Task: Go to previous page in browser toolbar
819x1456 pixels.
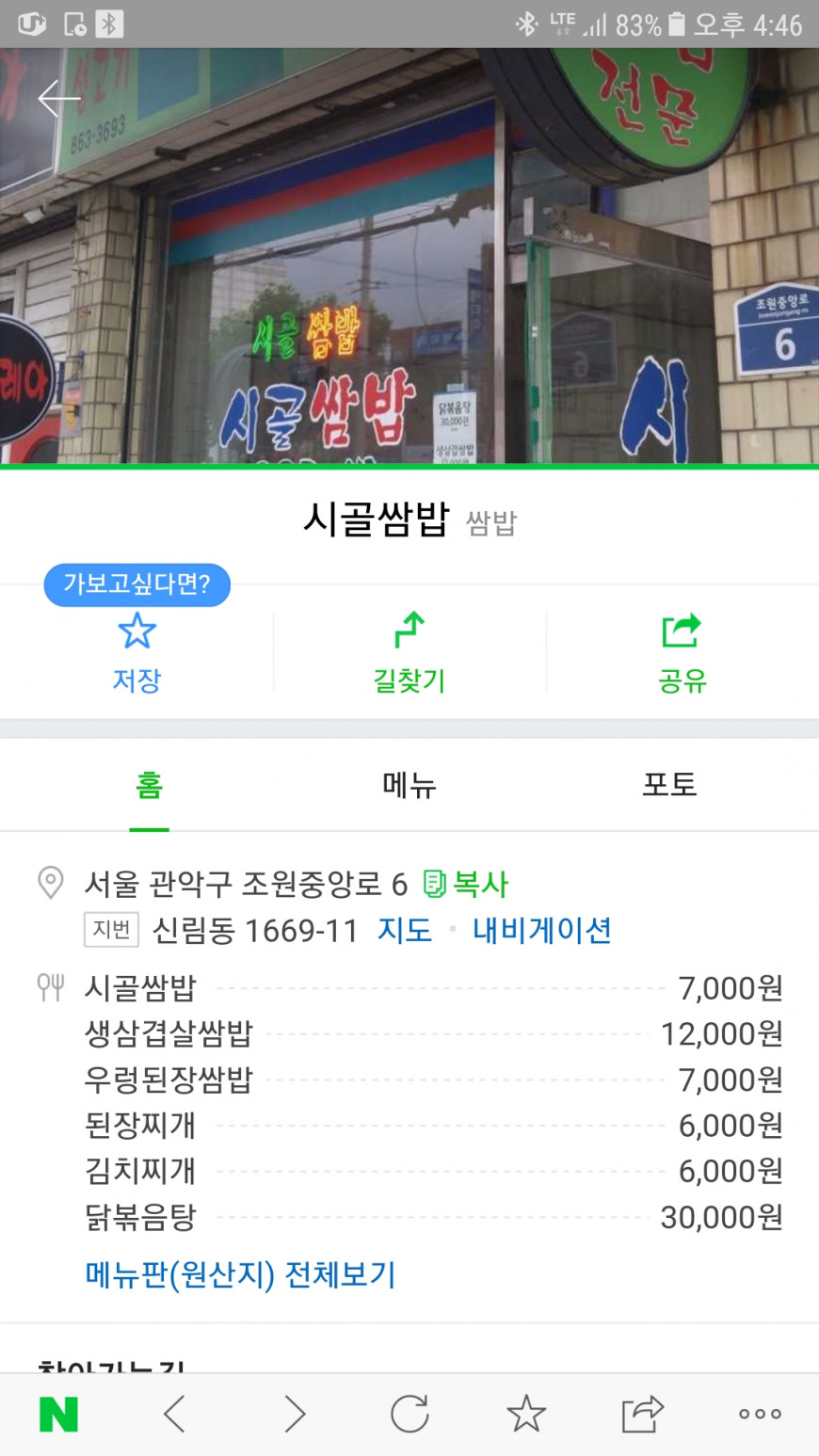Action: point(175,1414)
